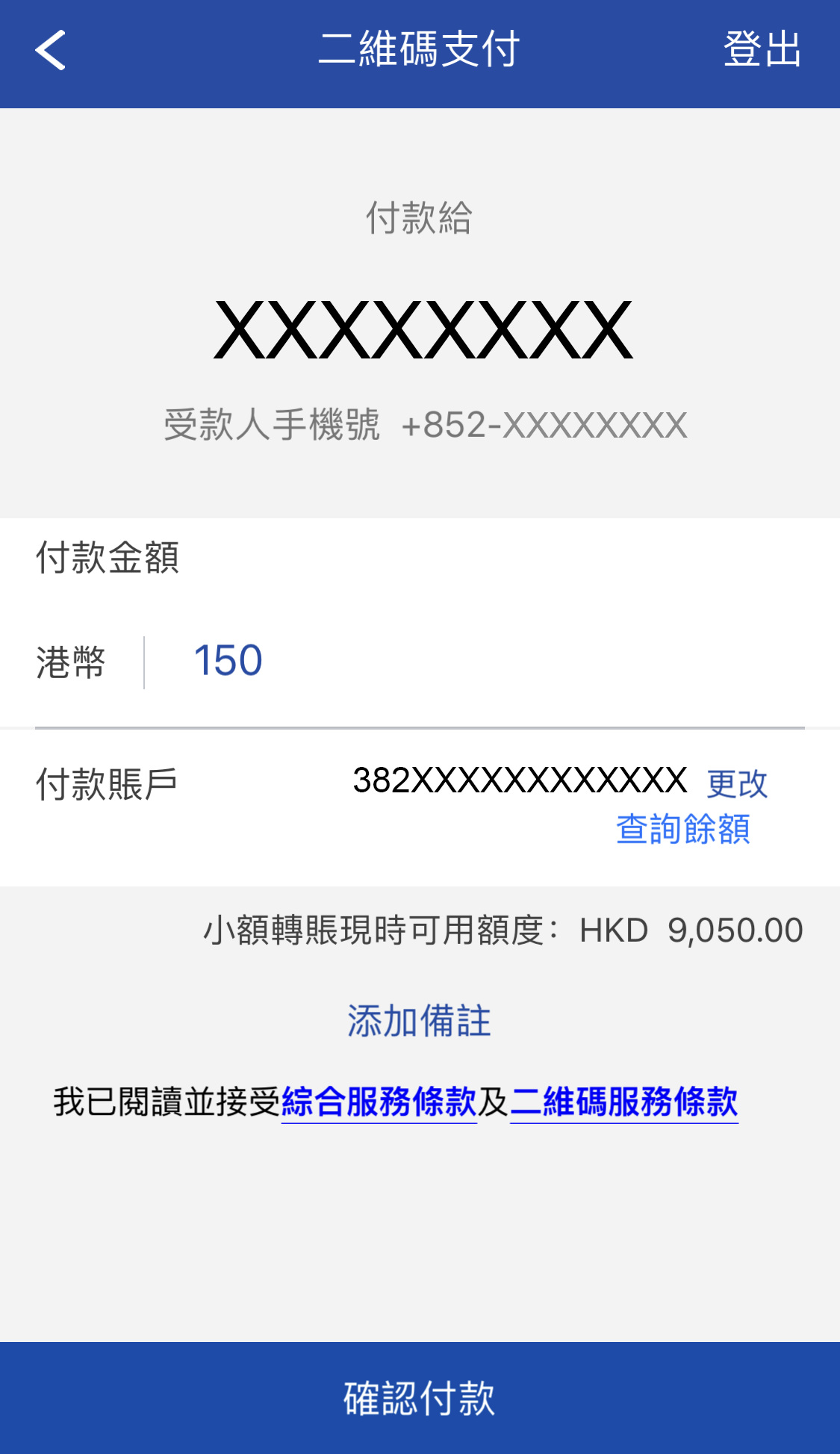Open 查詢餘額 to check balance
This screenshot has width=840, height=1454.
coord(682,829)
